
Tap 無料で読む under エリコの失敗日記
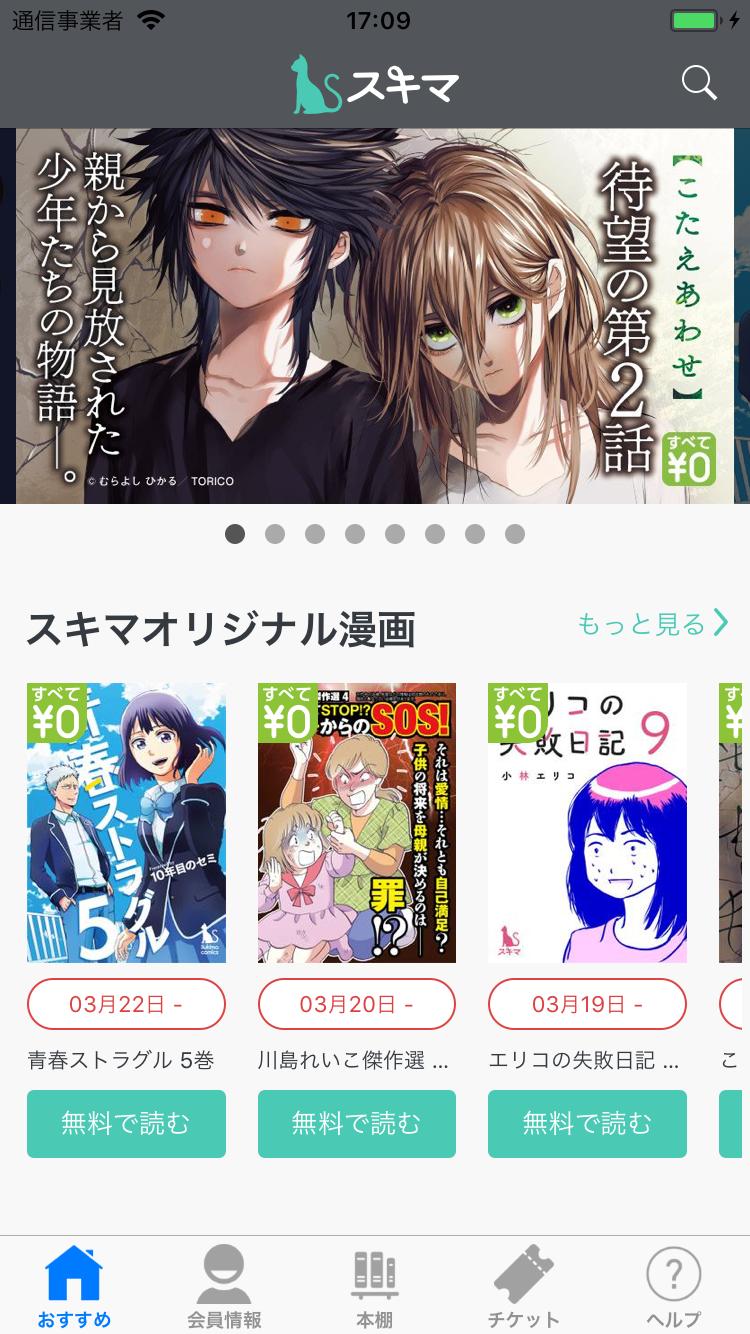click(587, 1123)
